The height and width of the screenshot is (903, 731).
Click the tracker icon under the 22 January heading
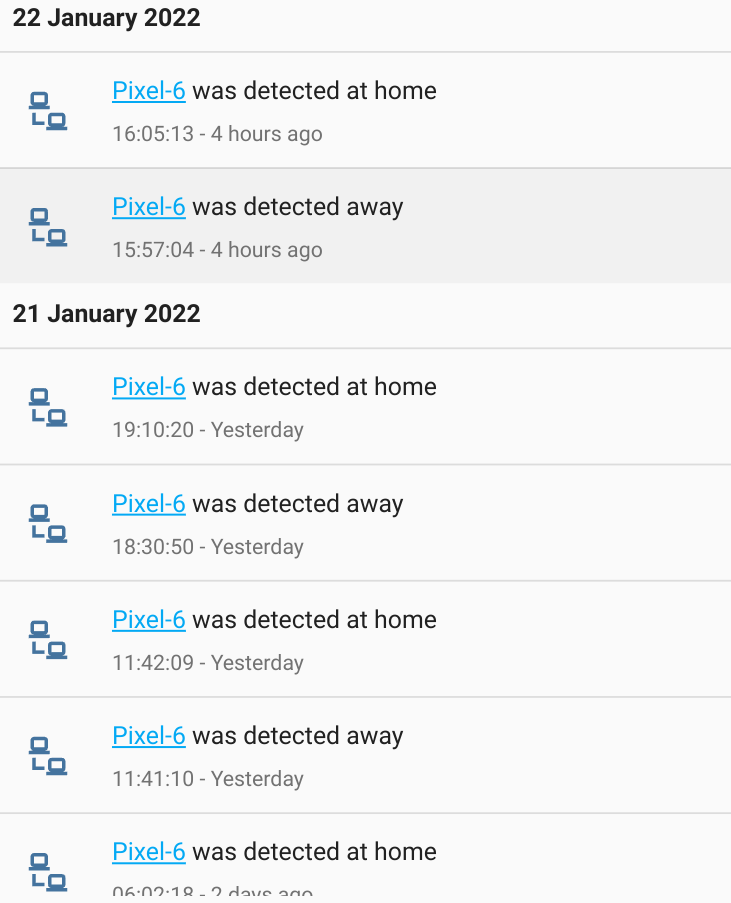46,110
